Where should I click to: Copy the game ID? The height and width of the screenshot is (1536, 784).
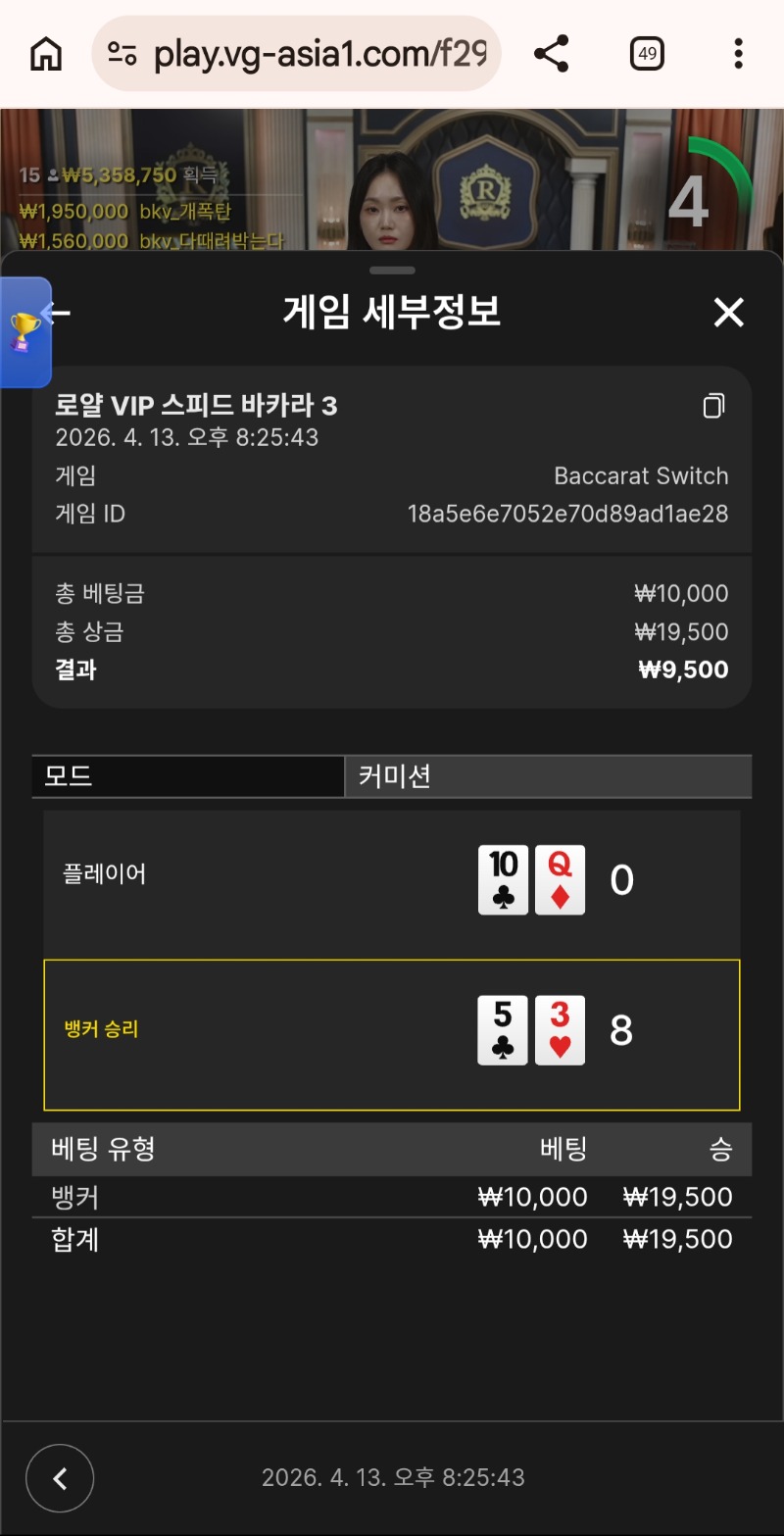pyautogui.click(x=714, y=406)
